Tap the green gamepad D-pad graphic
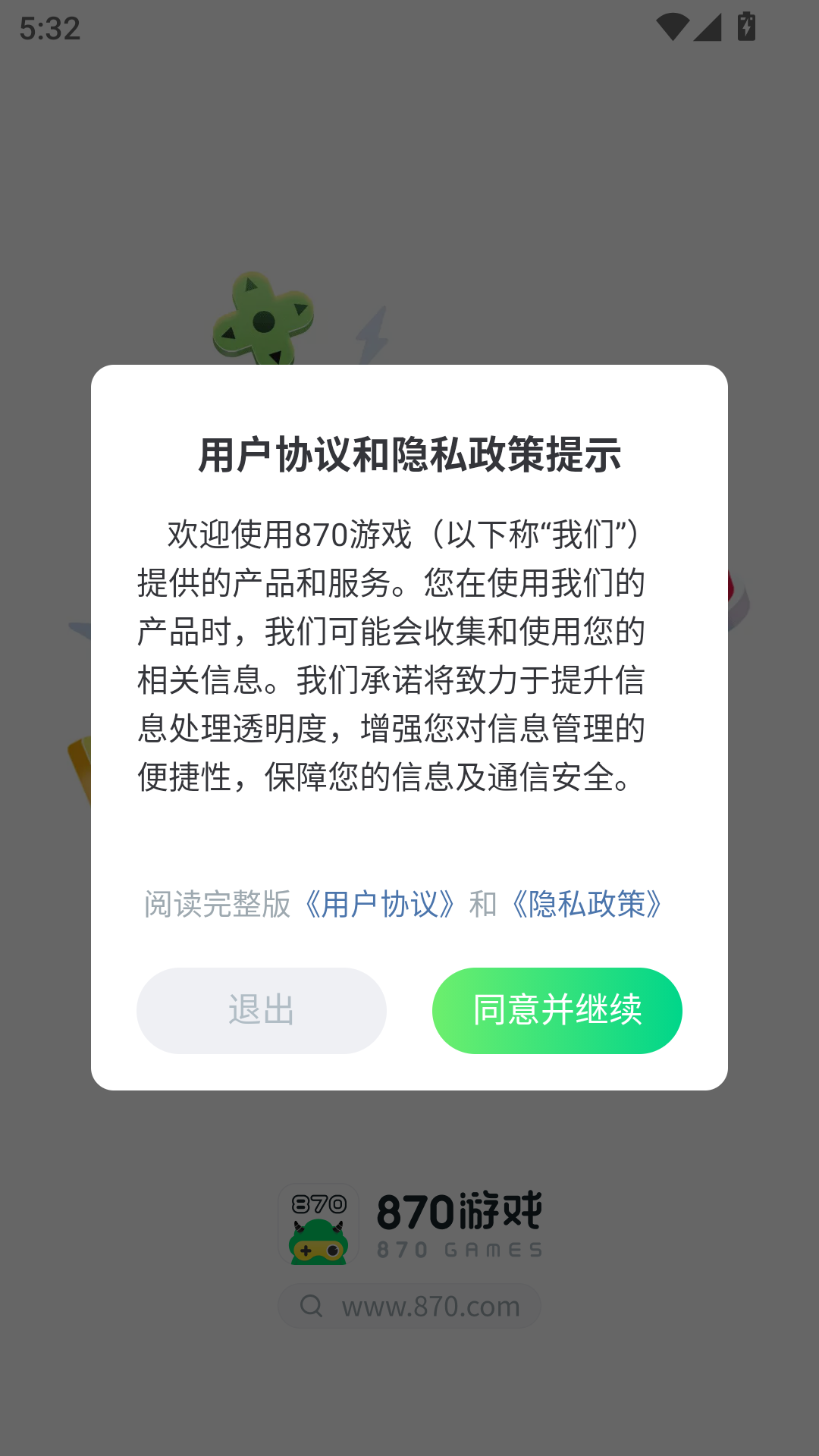The width and height of the screenshot is (819, 1456). coord(264,318)
